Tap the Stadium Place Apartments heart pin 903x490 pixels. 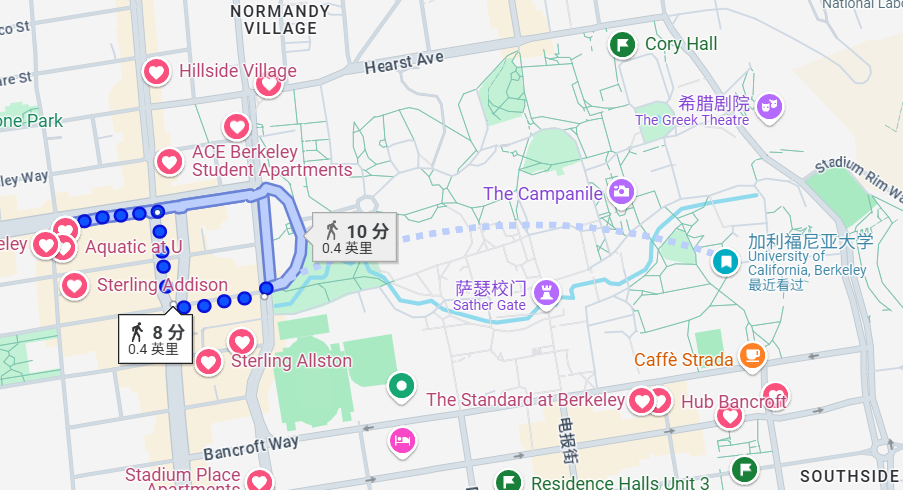[259, 481]
